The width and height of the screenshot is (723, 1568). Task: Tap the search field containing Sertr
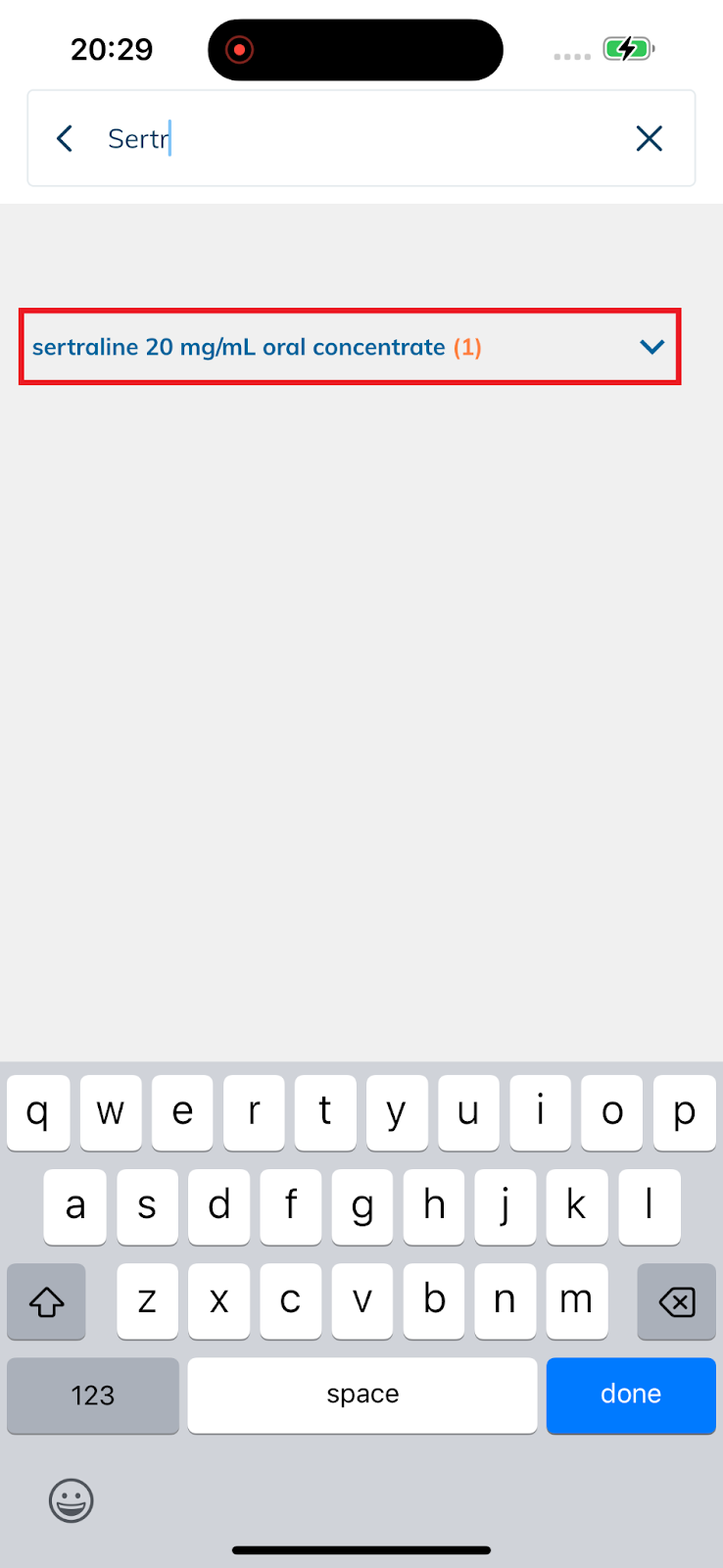[361, 139]
